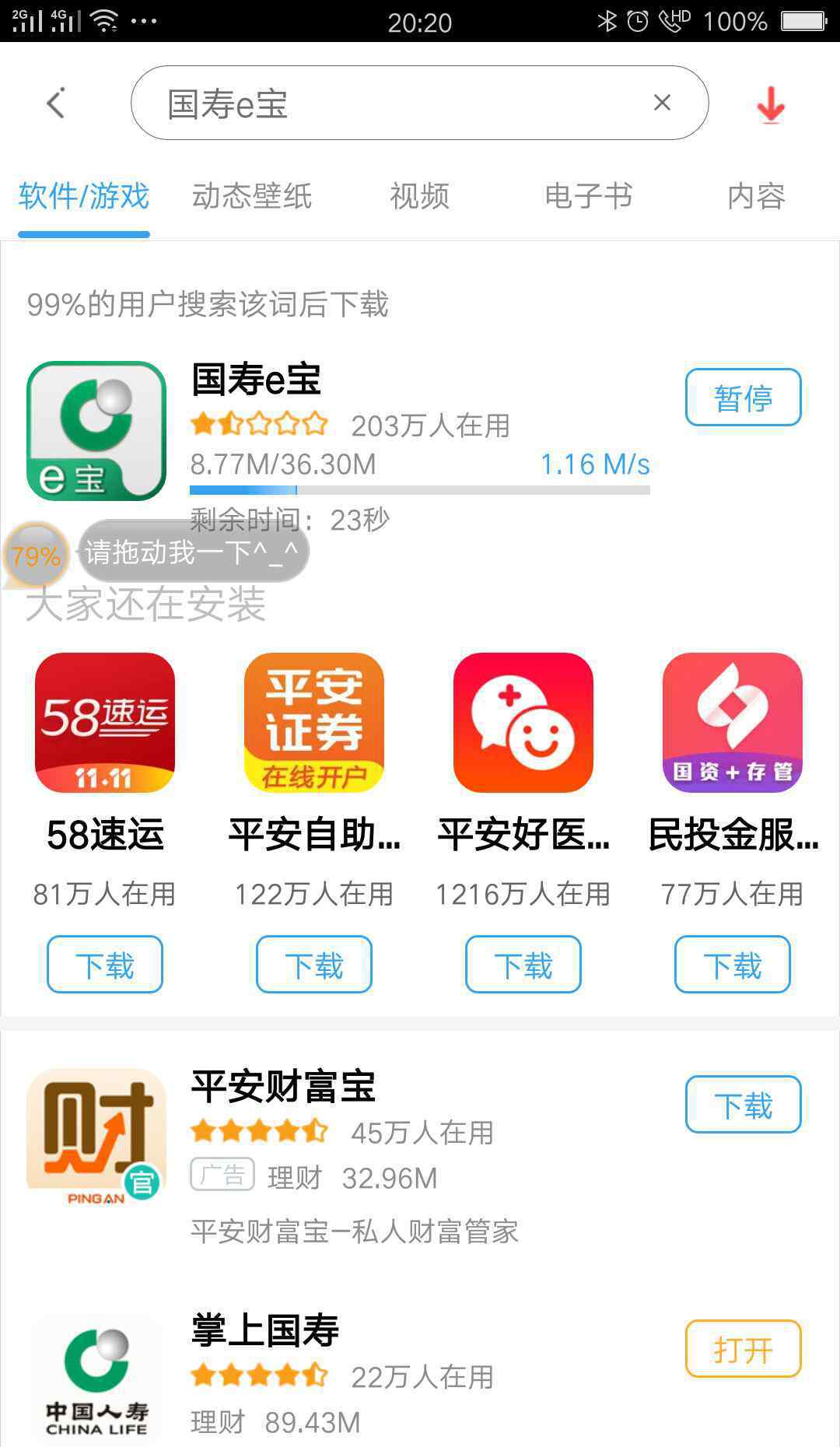Open the 国寿e宝 app details
Viewport: 840px width, 1447px height.
97,430
